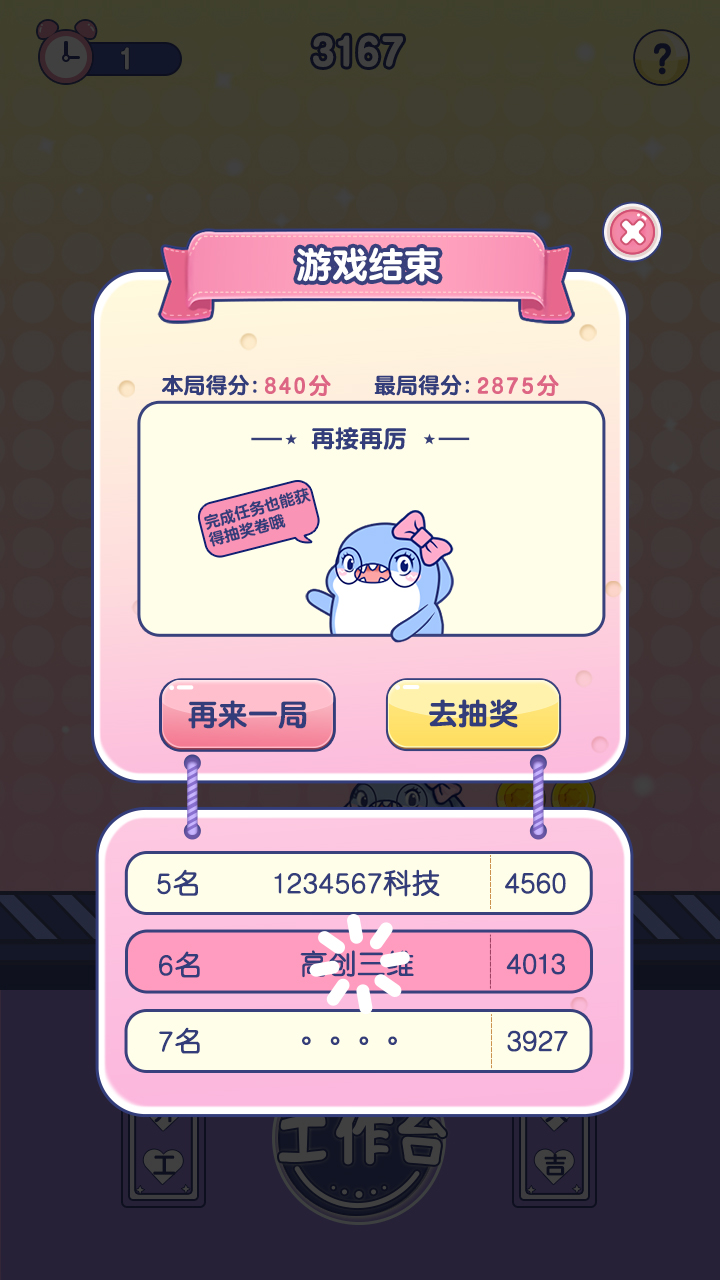
Task: Select rank 7 row scoring 3927
Action: tap(358, 1040)
